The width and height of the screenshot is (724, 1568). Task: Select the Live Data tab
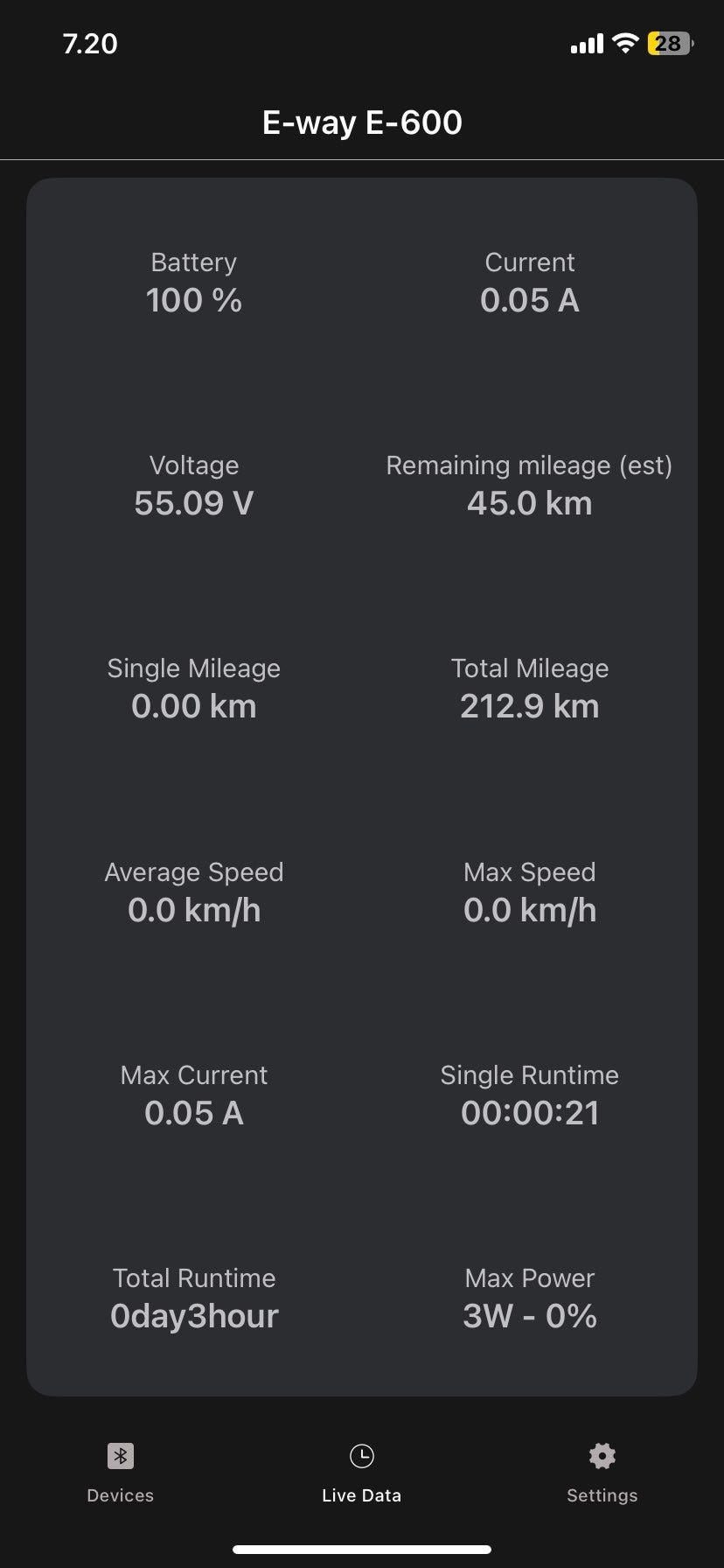coord(361,1473)
